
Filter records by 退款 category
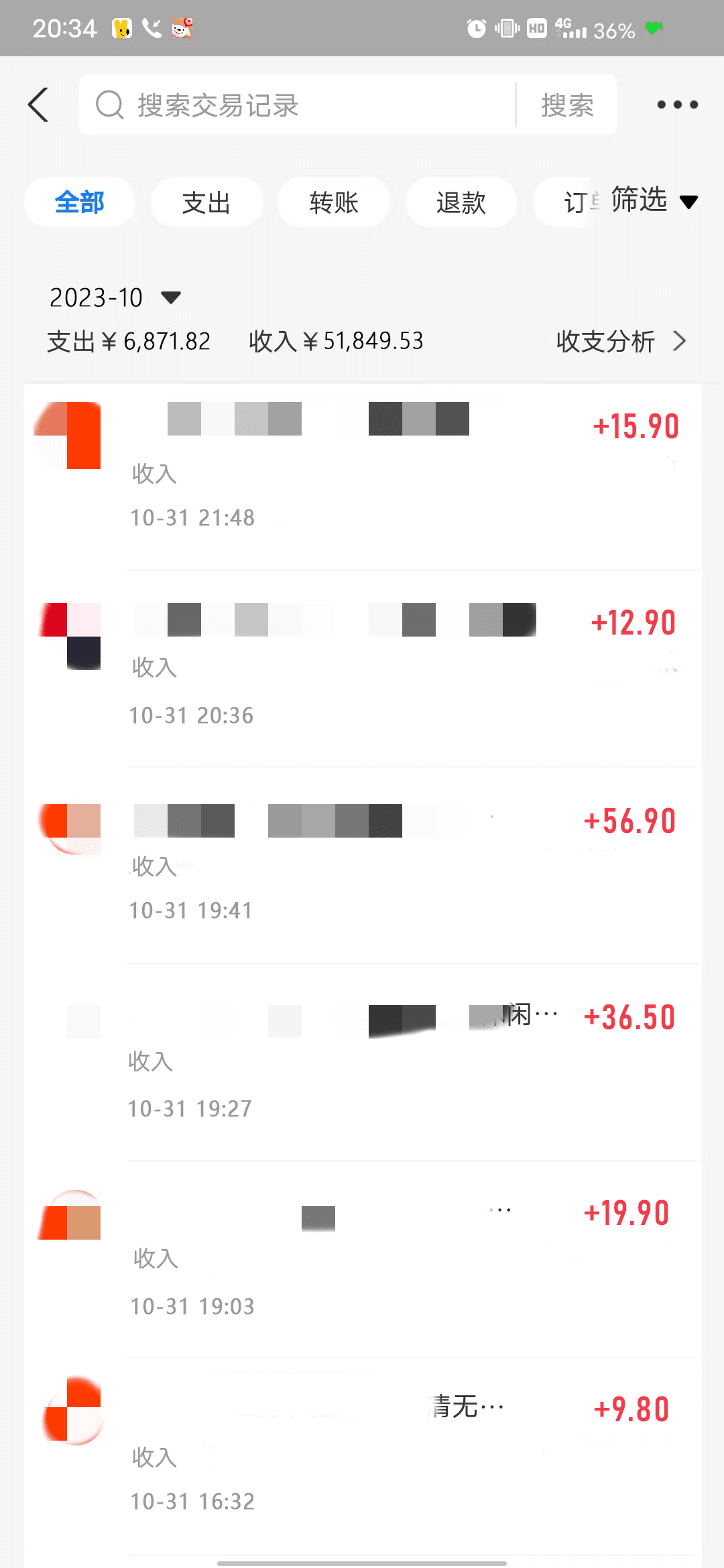[x=461, y=202]
